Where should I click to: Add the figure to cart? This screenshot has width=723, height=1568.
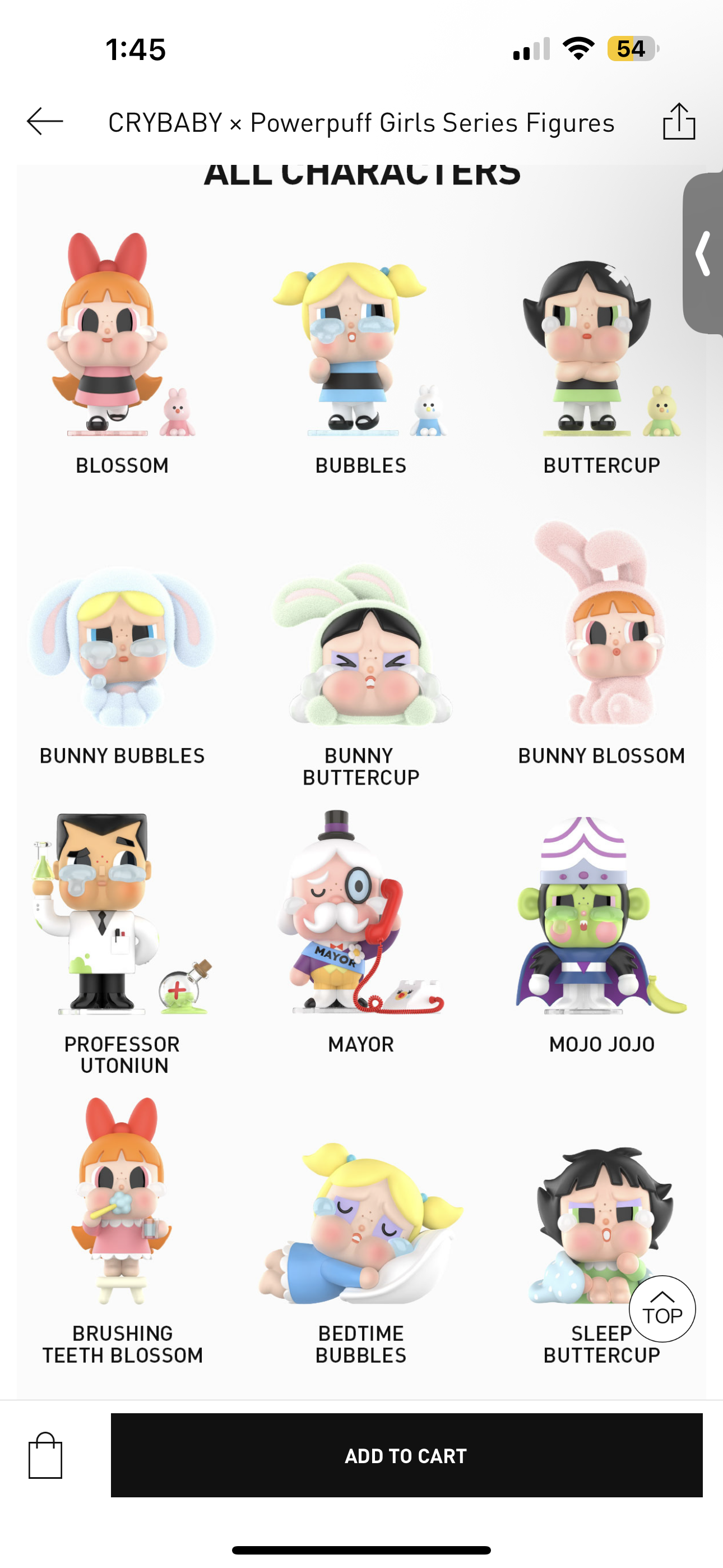click(406, 1455)
